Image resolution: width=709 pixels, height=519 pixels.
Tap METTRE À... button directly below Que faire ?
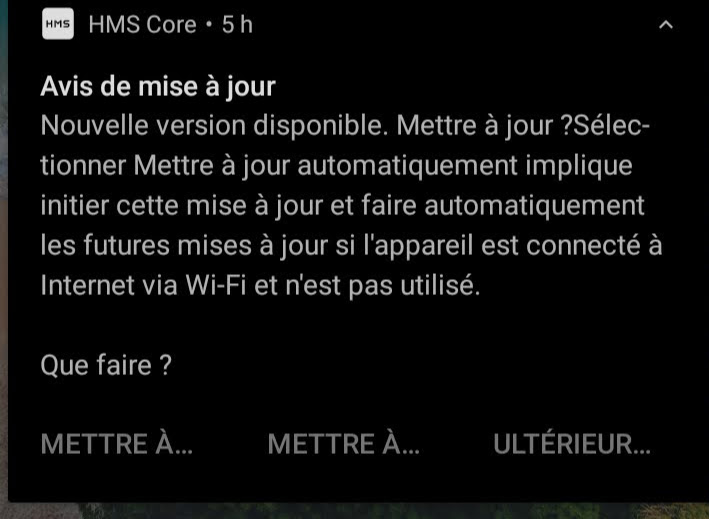coord(116,445)
